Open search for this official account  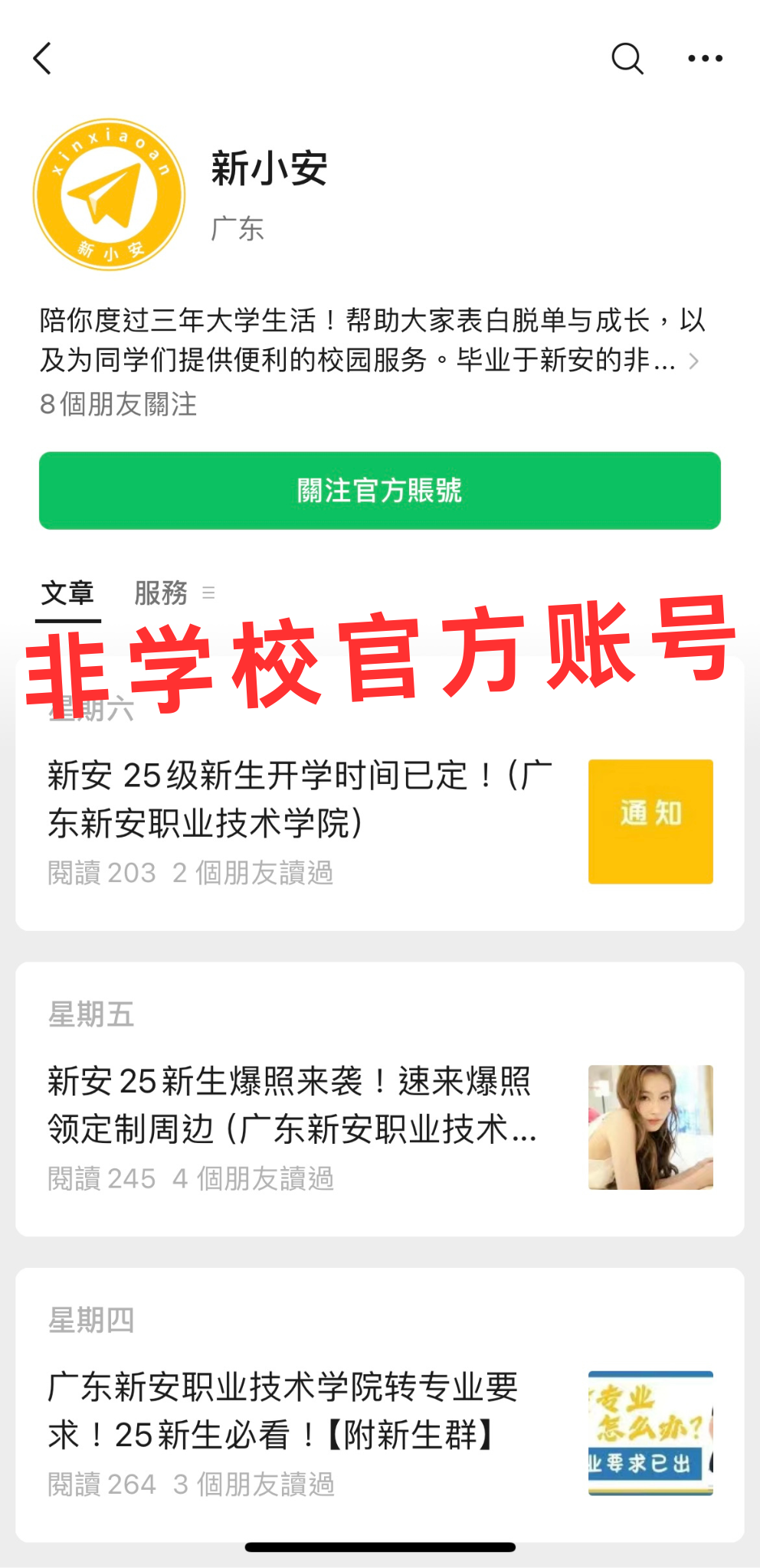tap(627, 58)
